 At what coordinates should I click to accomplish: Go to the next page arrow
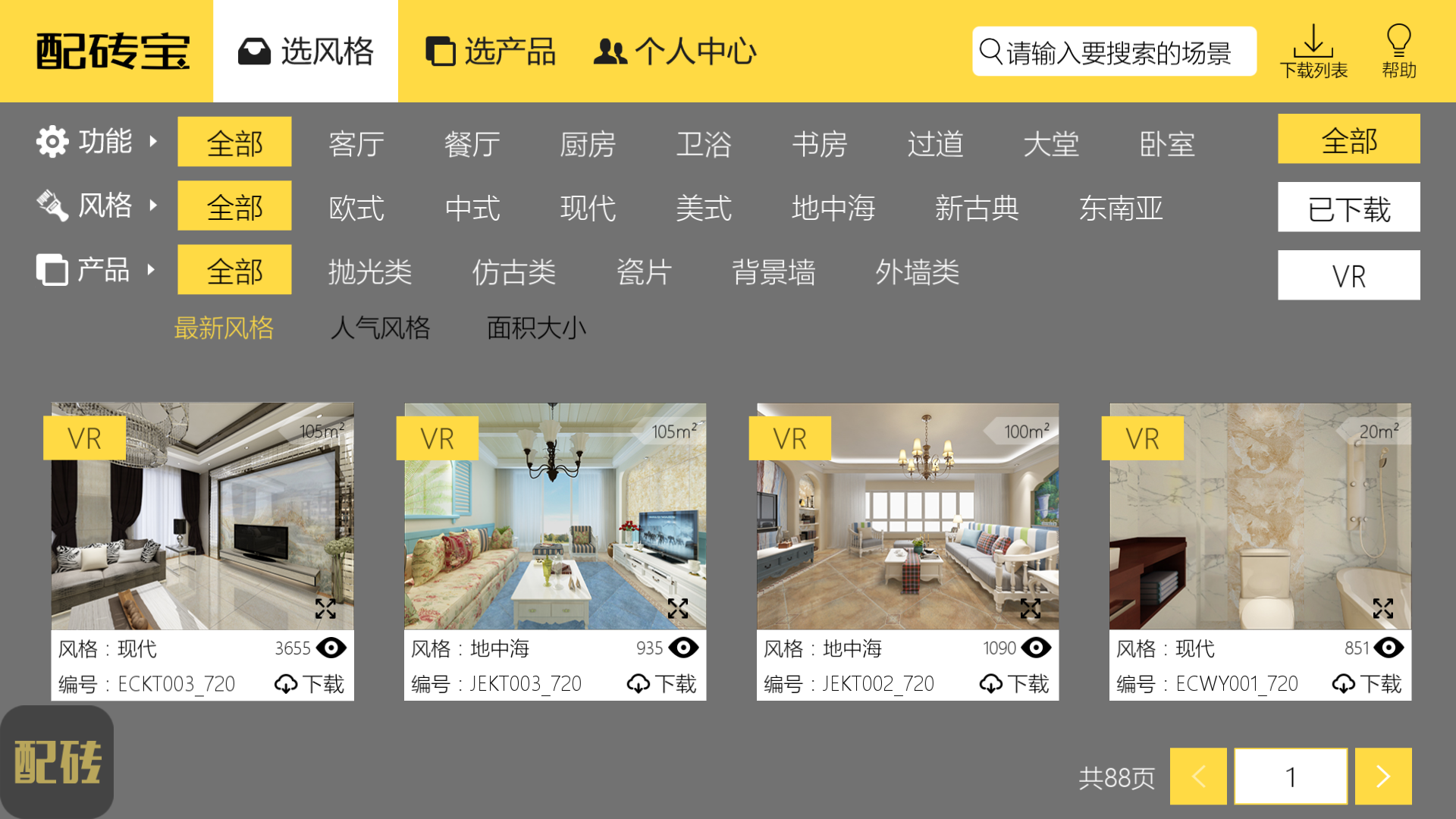pos(1382,777)
